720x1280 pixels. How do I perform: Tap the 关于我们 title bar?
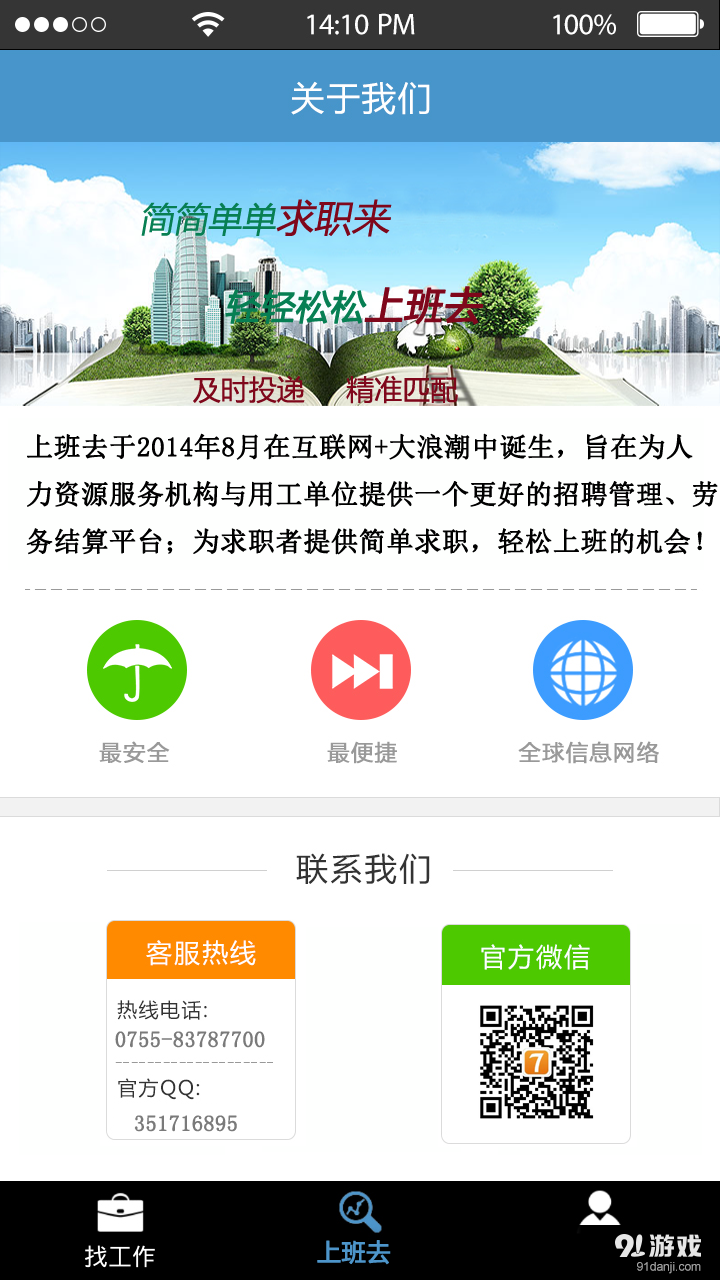(x=360, y=96)
